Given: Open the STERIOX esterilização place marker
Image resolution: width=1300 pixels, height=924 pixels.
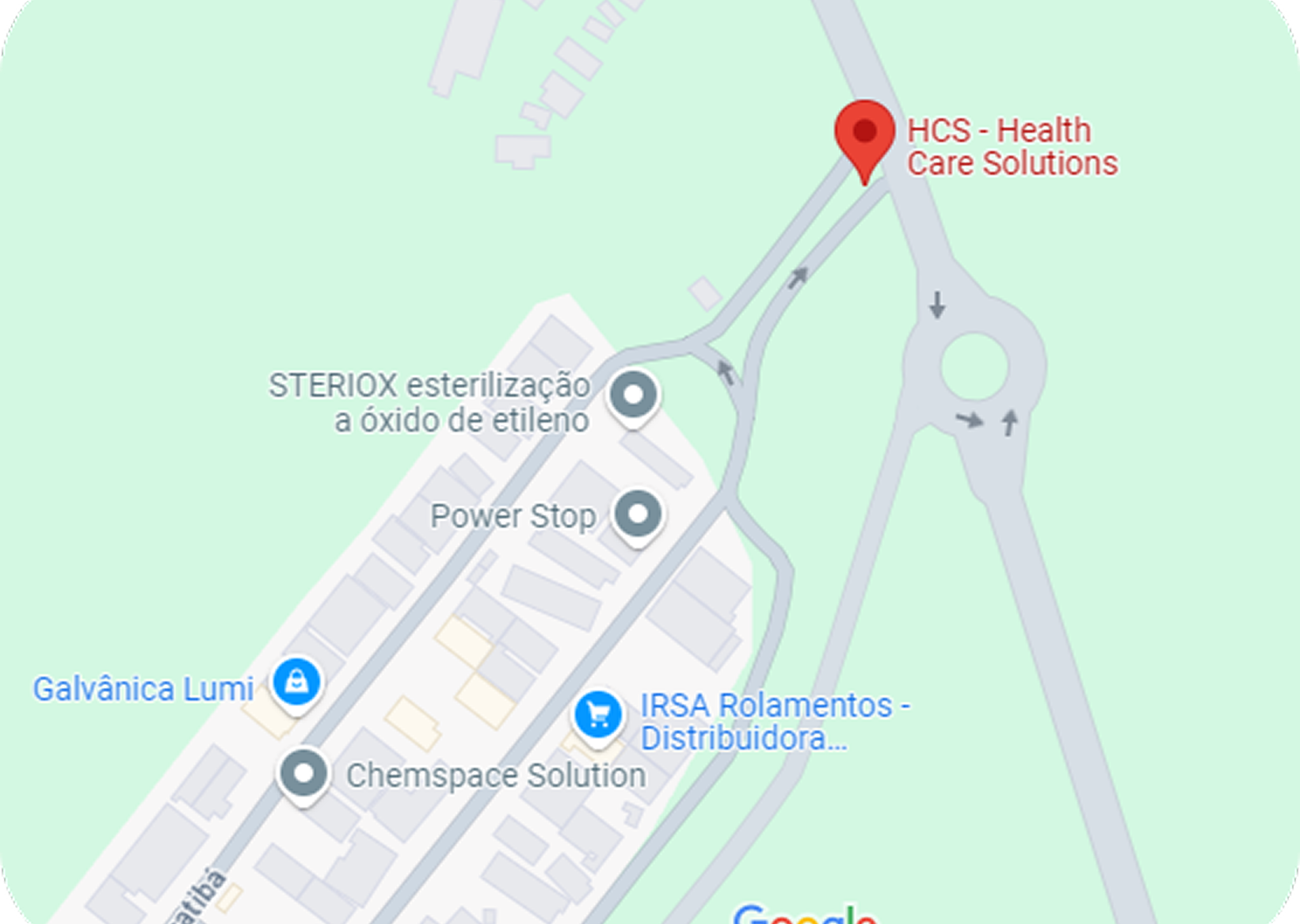Looking at the screenshot, I should click(633, 394).
